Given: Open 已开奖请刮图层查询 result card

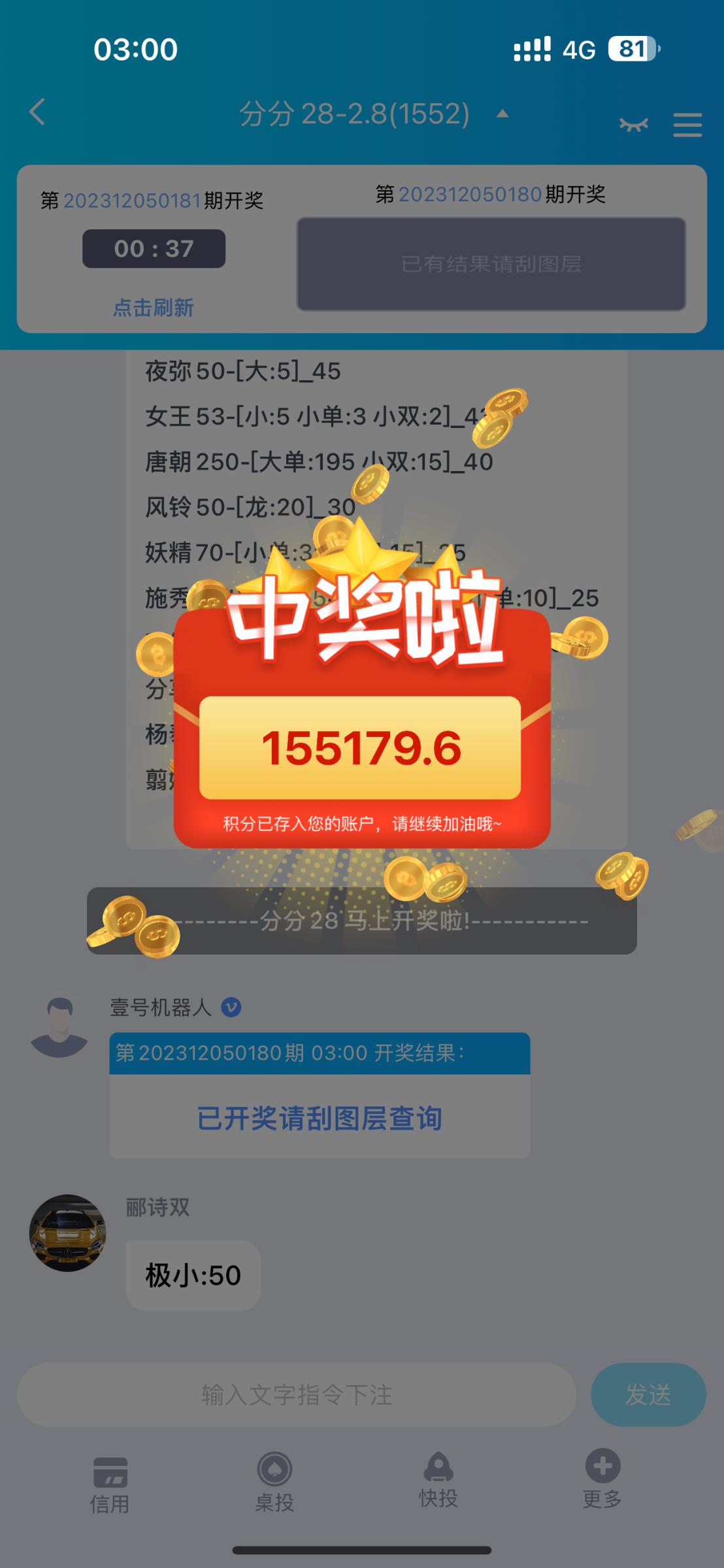Looking at the screenshot, I should click(x=320, y=1118).
